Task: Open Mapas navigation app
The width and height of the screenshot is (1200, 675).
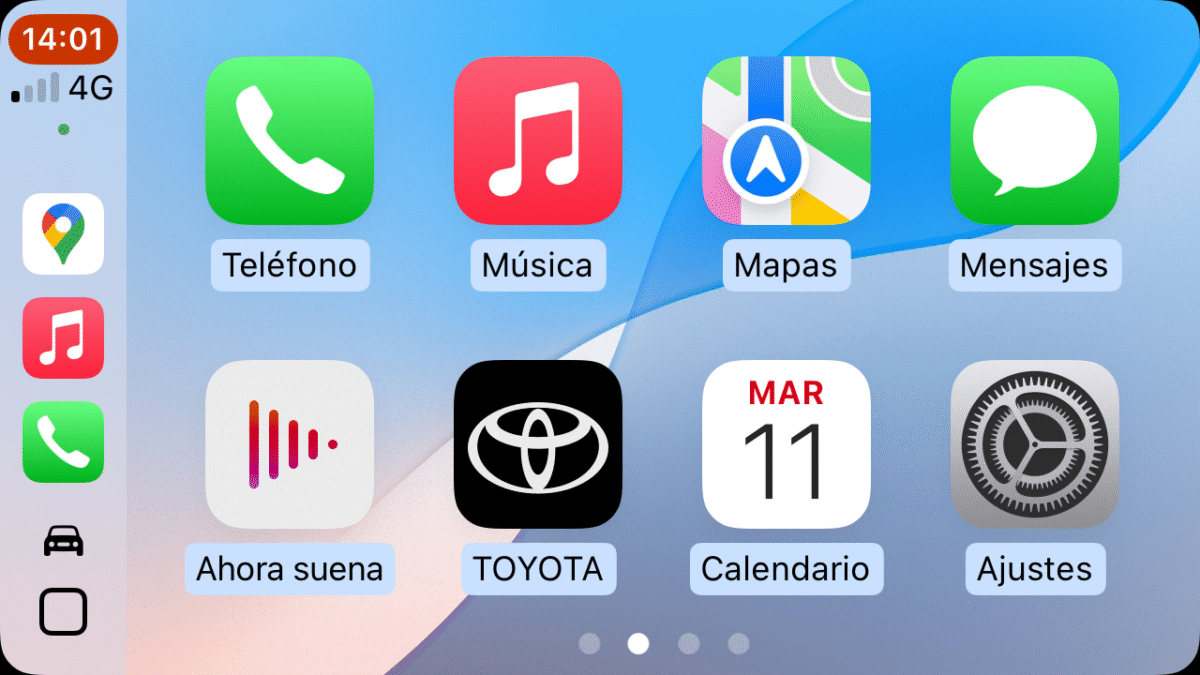Action: point(786,141)
